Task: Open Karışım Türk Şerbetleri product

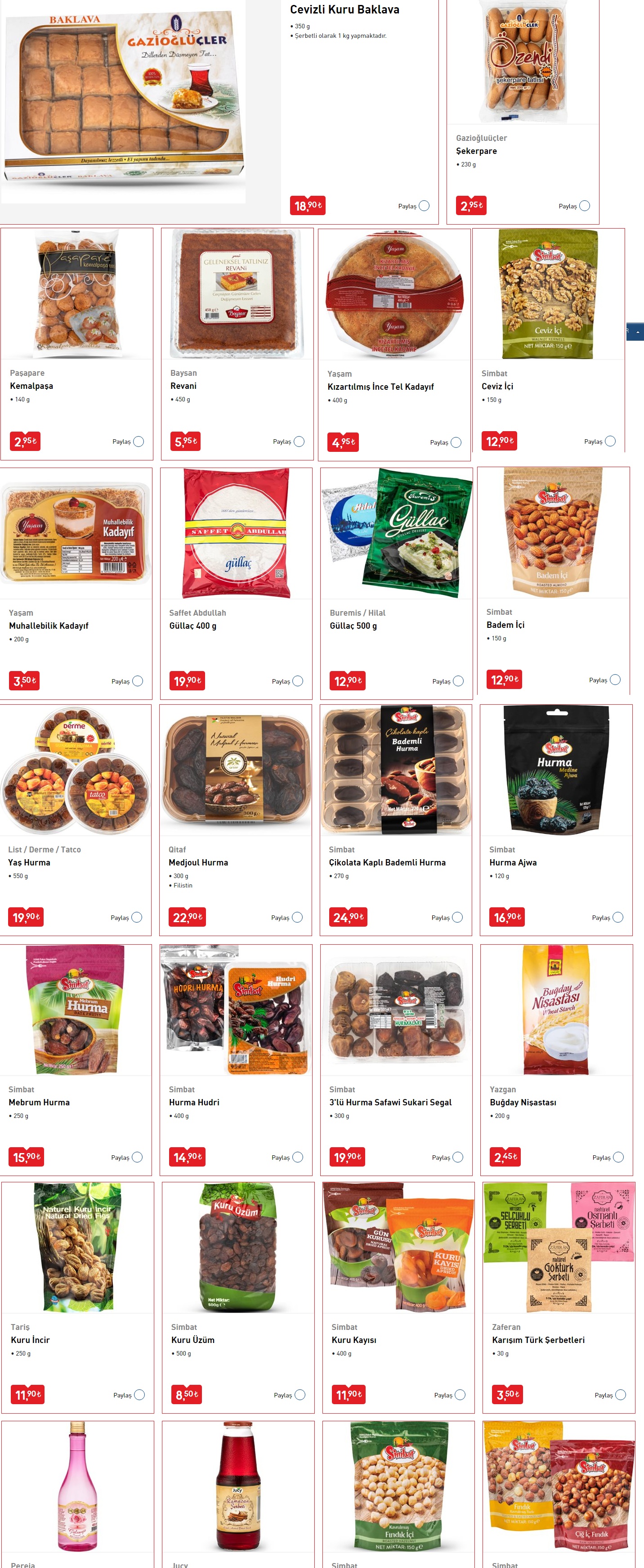Action: [x=538, y=1340]
